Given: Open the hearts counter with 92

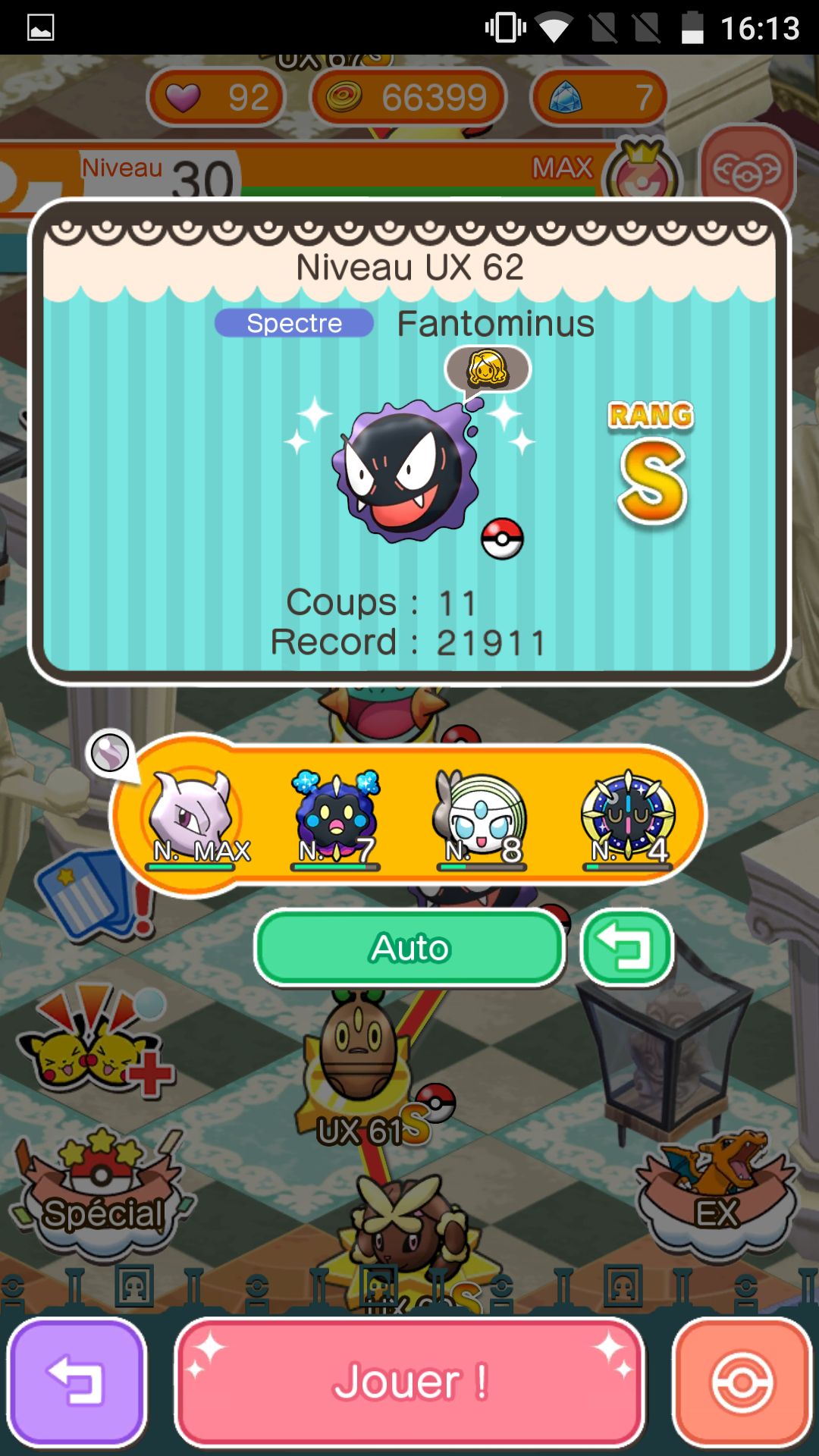Looking at the screenshot, I should click(217, 97).
